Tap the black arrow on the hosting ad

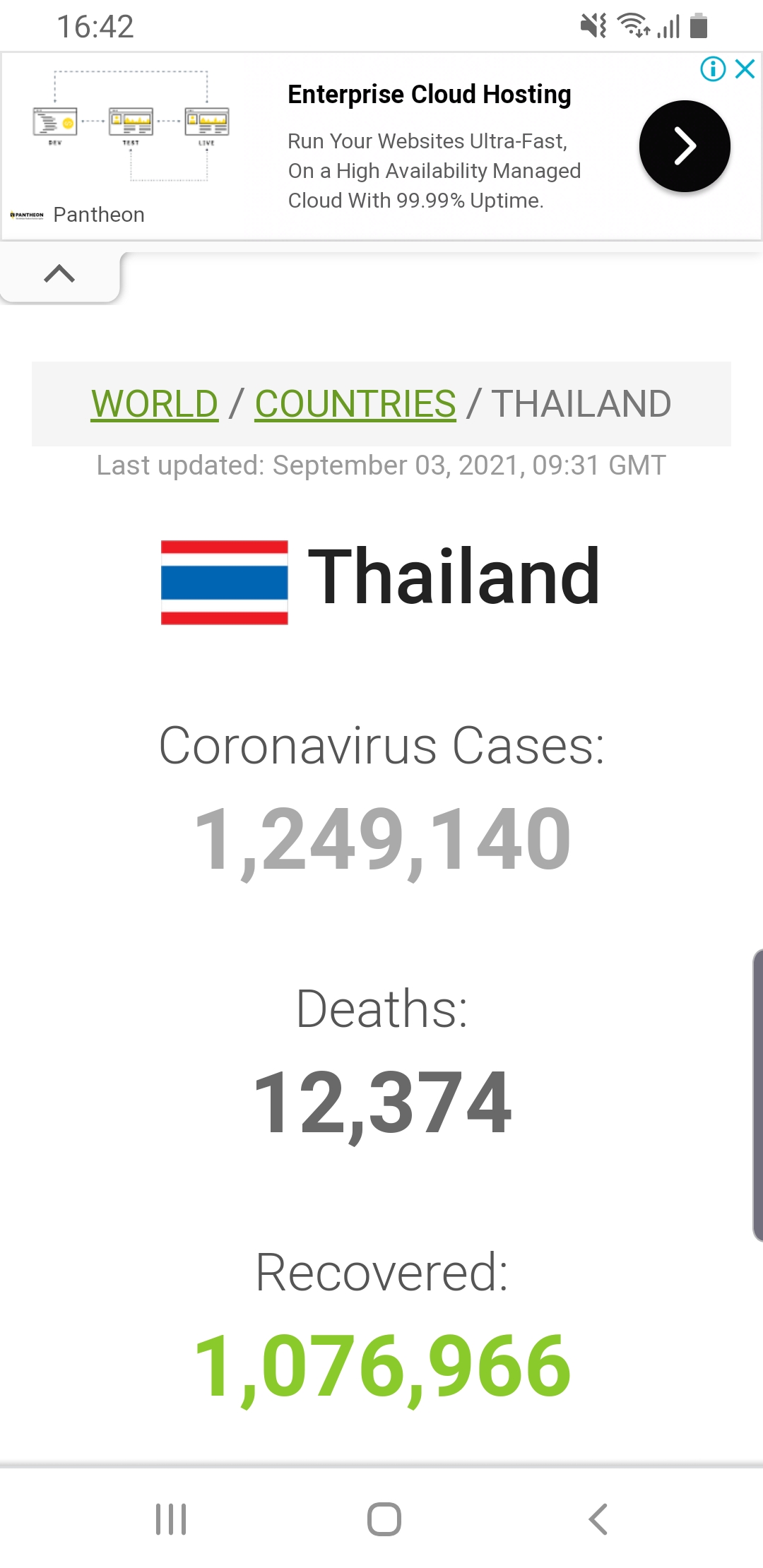click(684, 146)
